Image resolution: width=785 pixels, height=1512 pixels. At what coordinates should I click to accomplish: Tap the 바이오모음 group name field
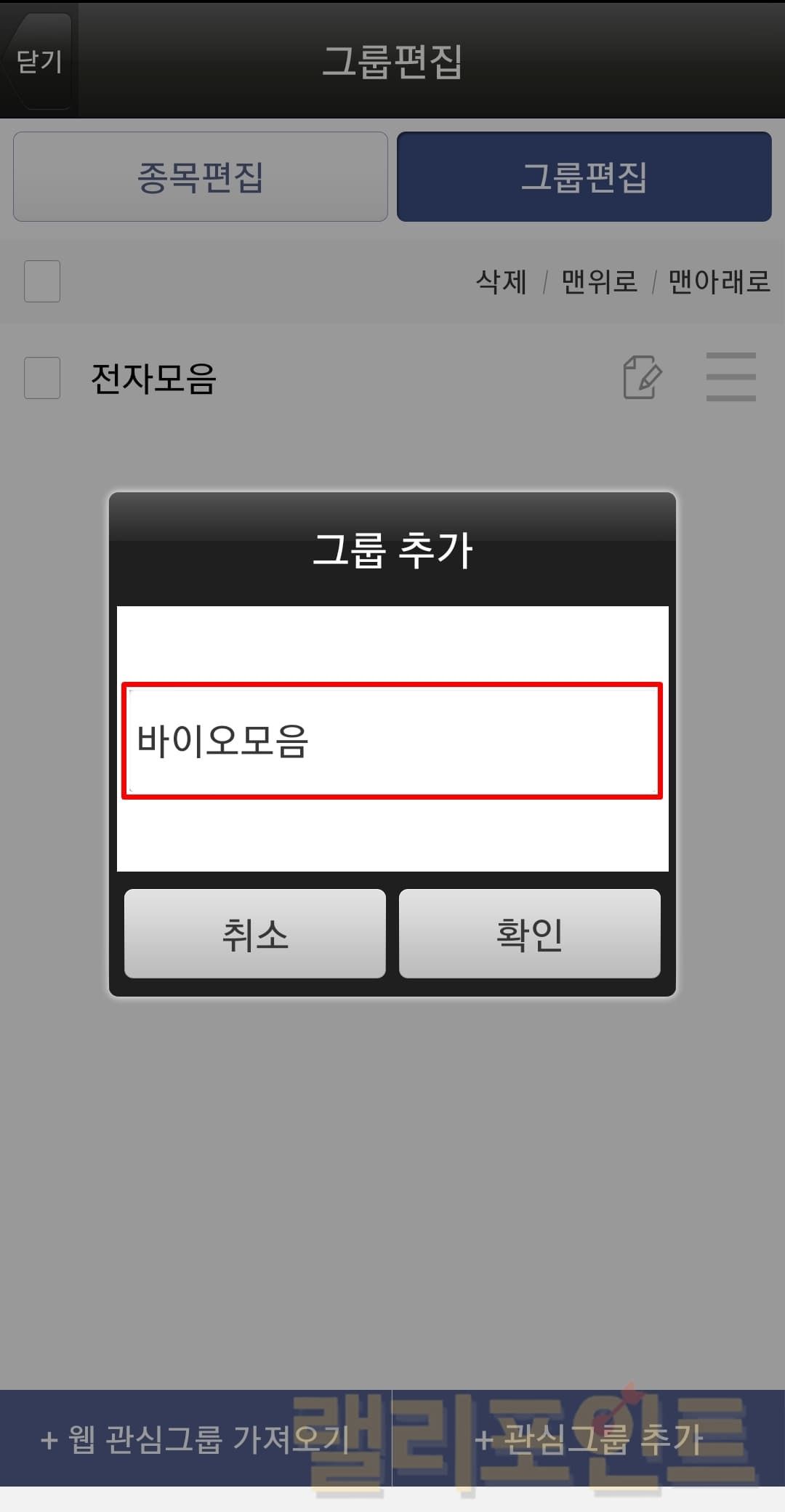coord(392,741)
